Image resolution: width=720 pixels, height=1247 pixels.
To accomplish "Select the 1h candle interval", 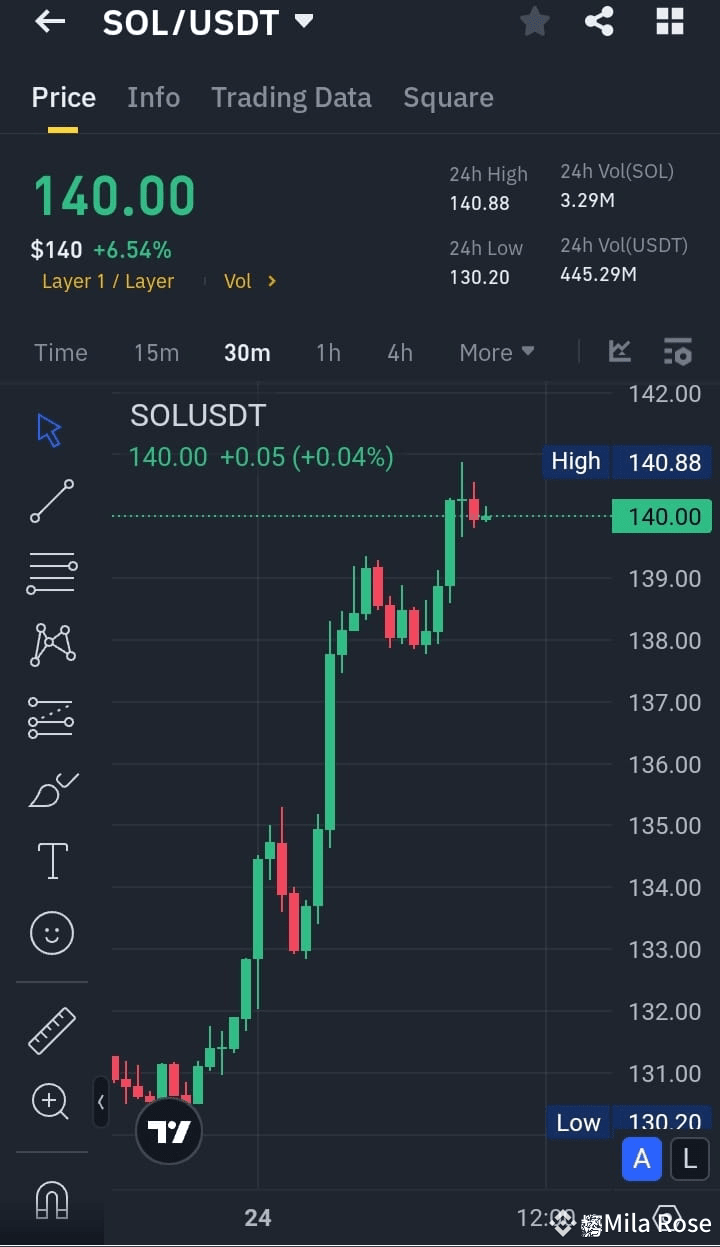I will click(328, 352).
